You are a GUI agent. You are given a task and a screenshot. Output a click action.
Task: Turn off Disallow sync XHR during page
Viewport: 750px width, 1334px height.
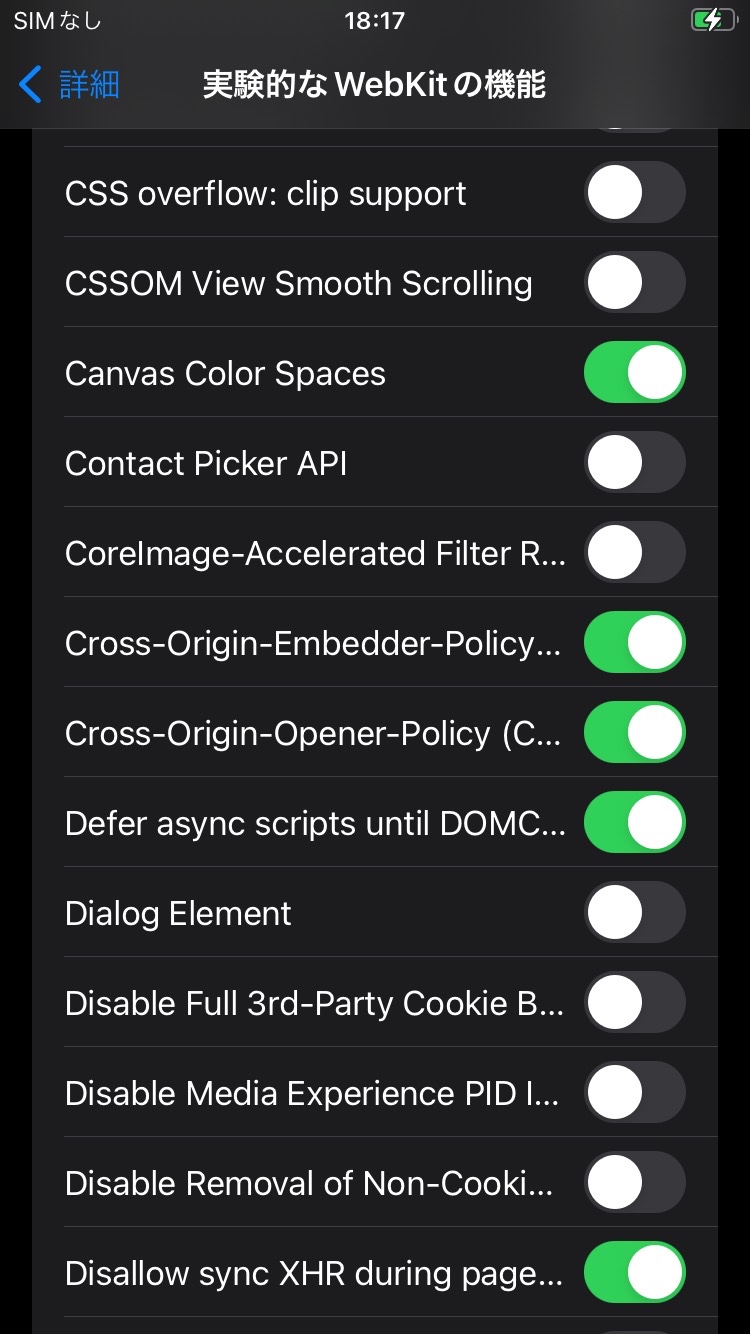click(634, 1272)
